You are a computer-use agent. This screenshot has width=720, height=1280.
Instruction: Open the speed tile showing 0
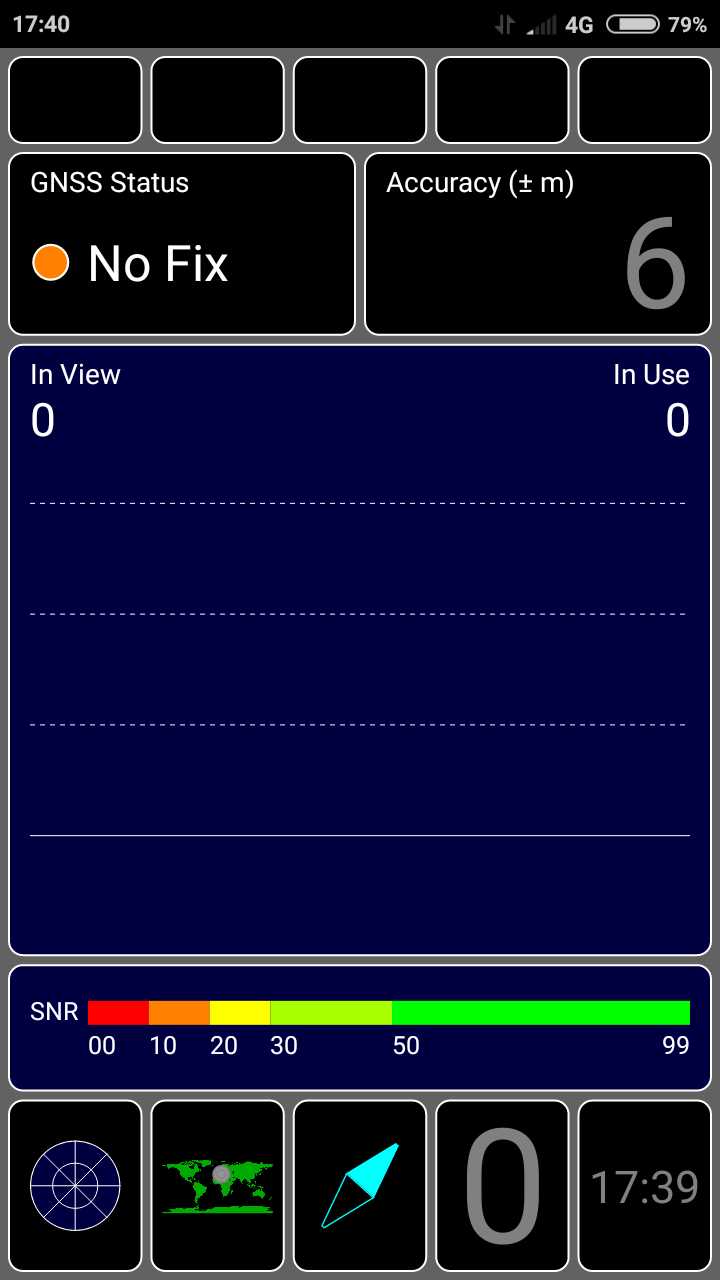pyautogui.click(x=502, y=1186)
